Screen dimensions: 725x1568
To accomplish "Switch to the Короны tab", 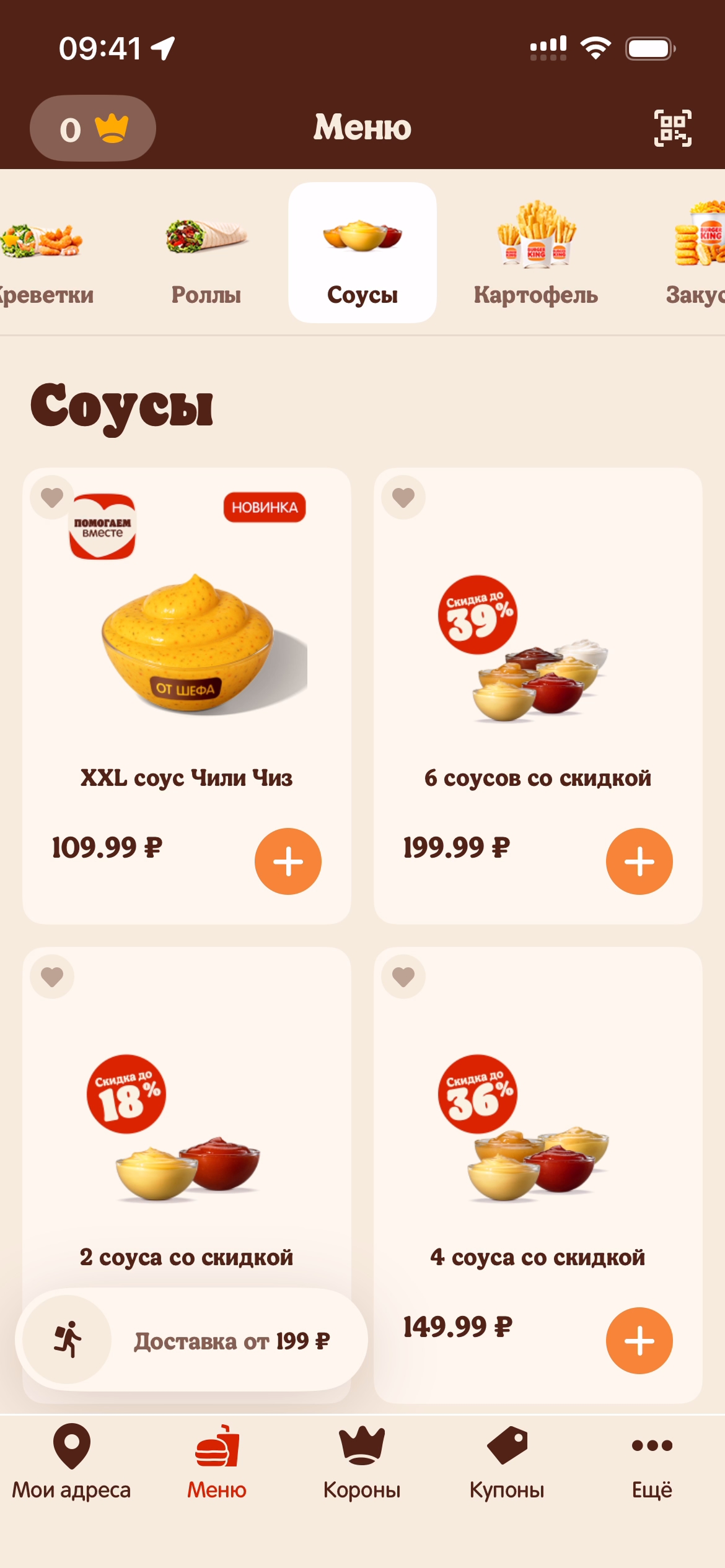I will (362, 1461).
